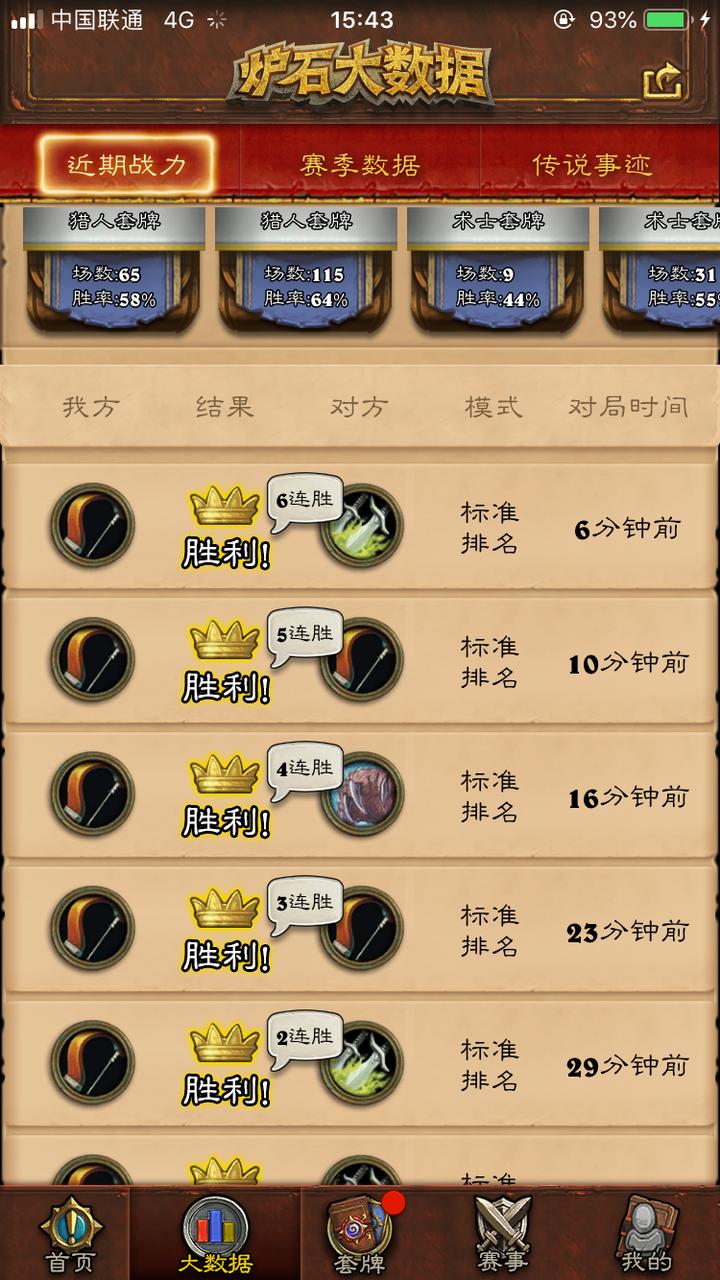Viewport: 720px width, 1280px height.
Task: Switch to the 赛季数据 tab
Action: [360, 163]
